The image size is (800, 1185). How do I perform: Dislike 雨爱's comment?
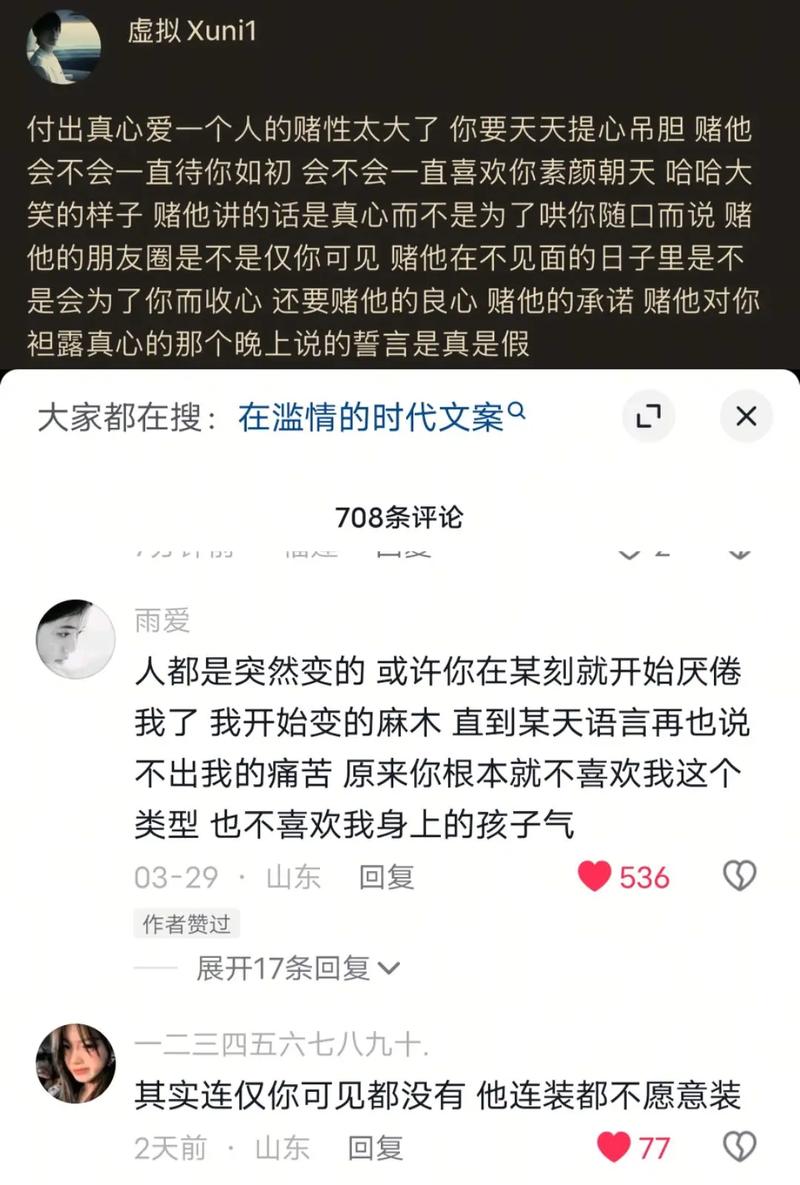coord(739,876)
